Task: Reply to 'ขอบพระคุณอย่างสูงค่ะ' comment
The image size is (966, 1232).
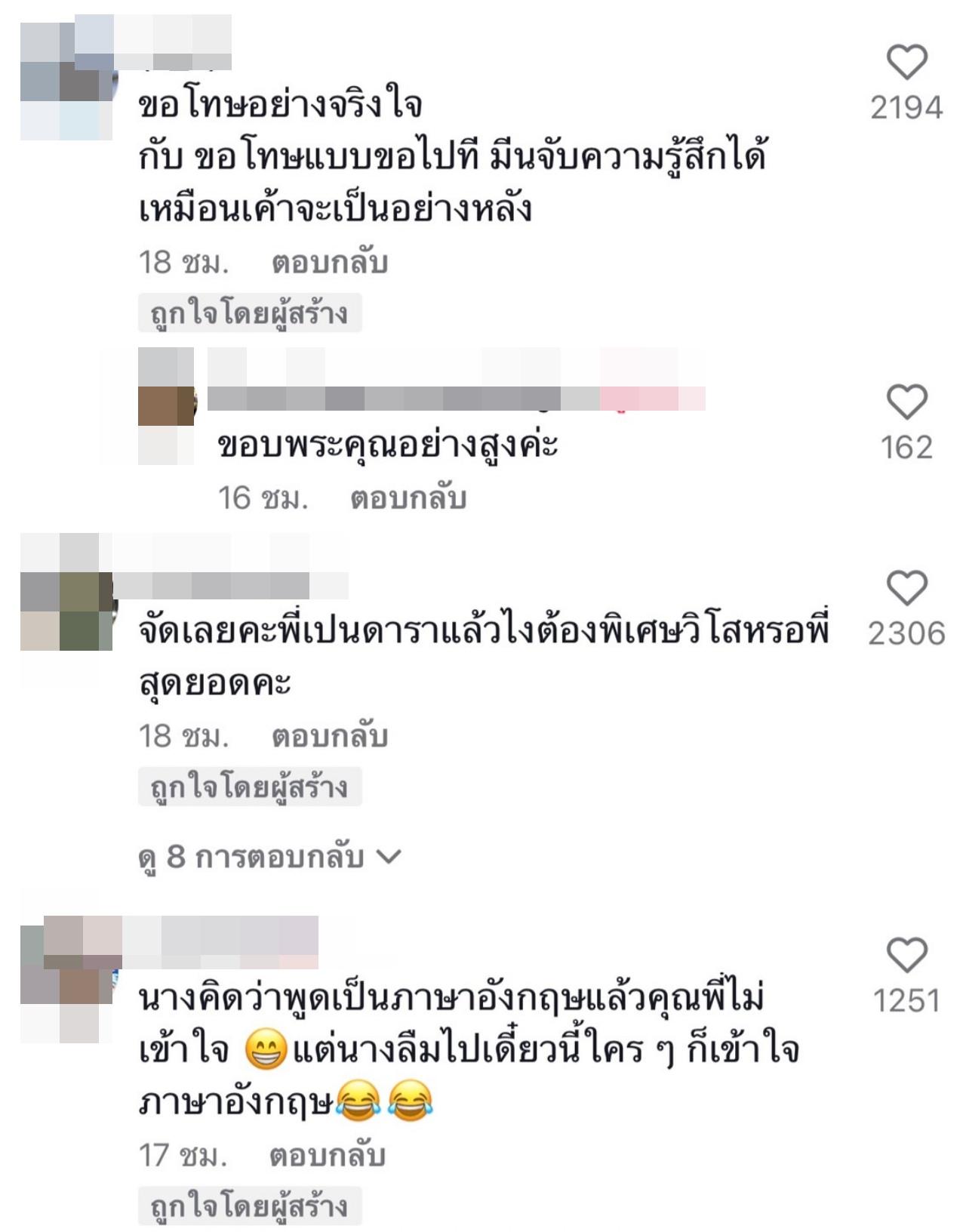Action: 408,497
